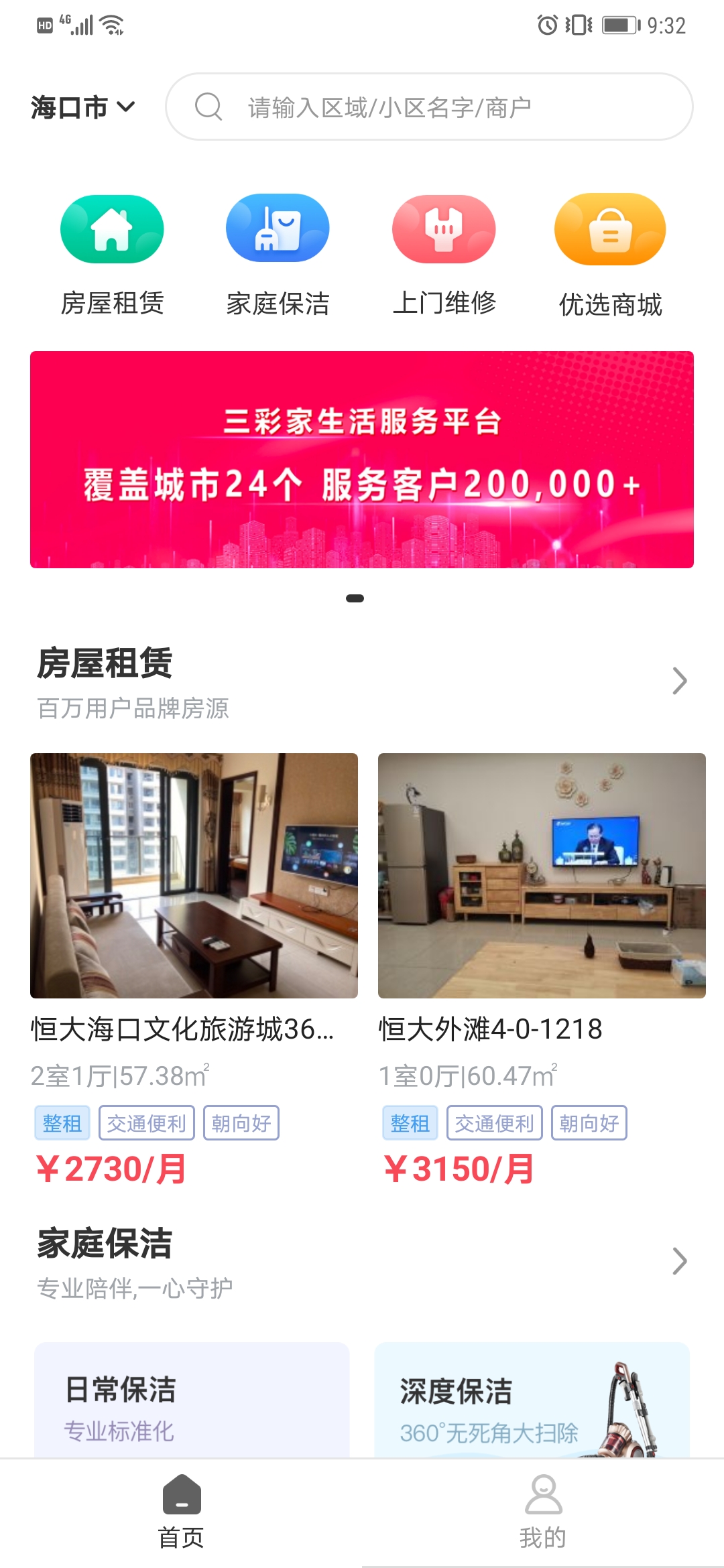Open the 房屋租赁 section chevron arrow
724x1568 pixels.
[679, 680]
